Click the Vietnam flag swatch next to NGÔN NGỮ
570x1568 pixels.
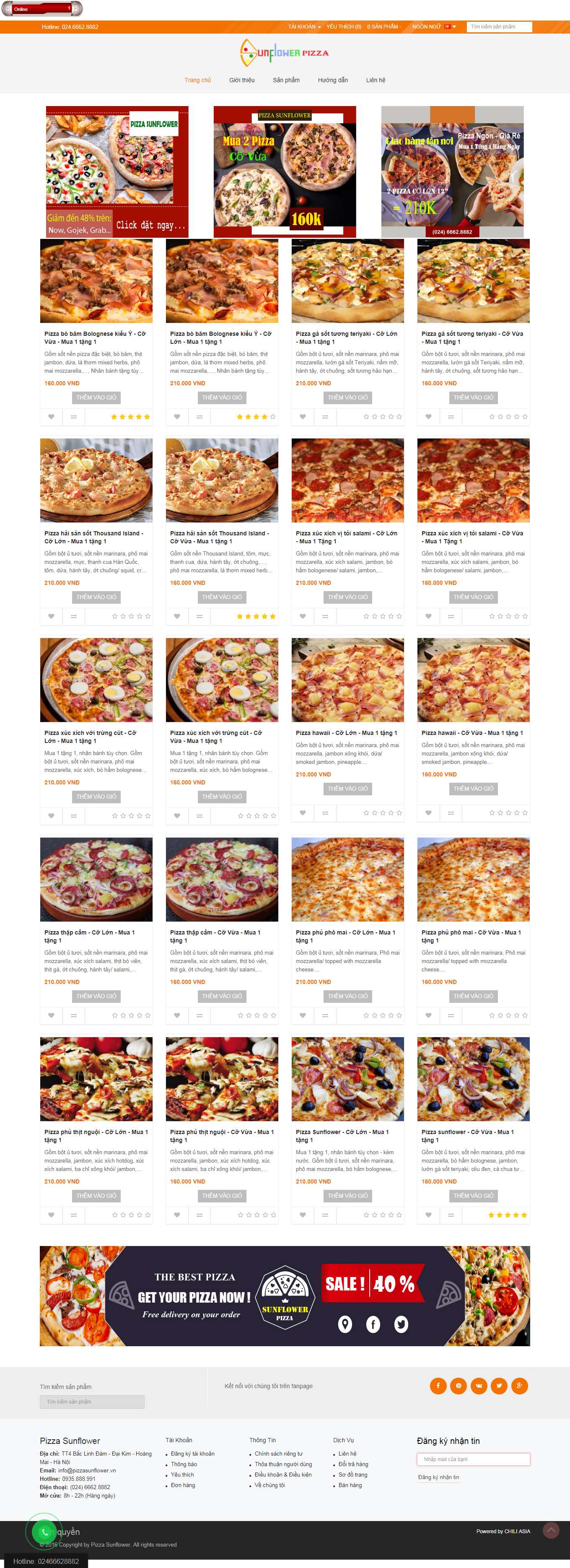(447, 26)
